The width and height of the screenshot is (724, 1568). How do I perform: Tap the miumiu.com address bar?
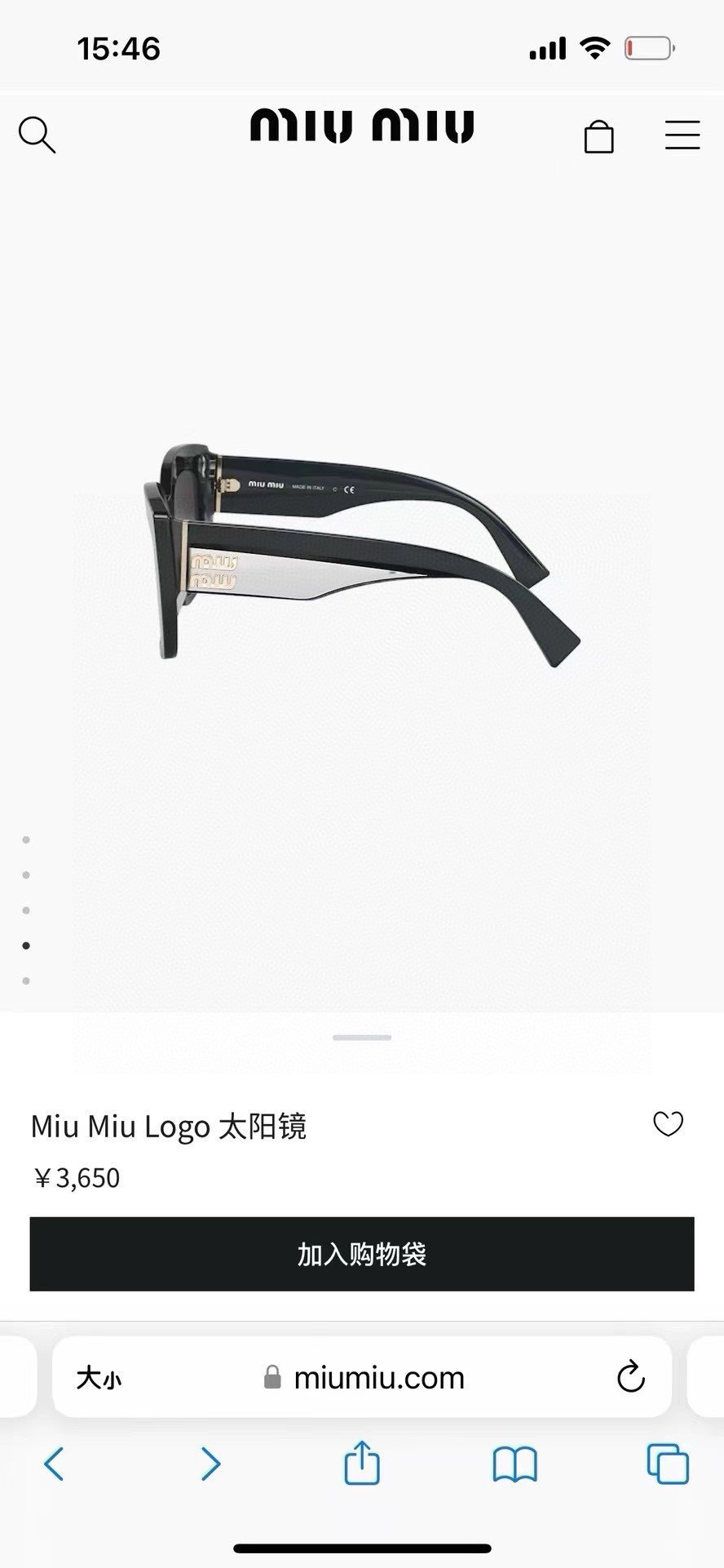point(377,1377)
